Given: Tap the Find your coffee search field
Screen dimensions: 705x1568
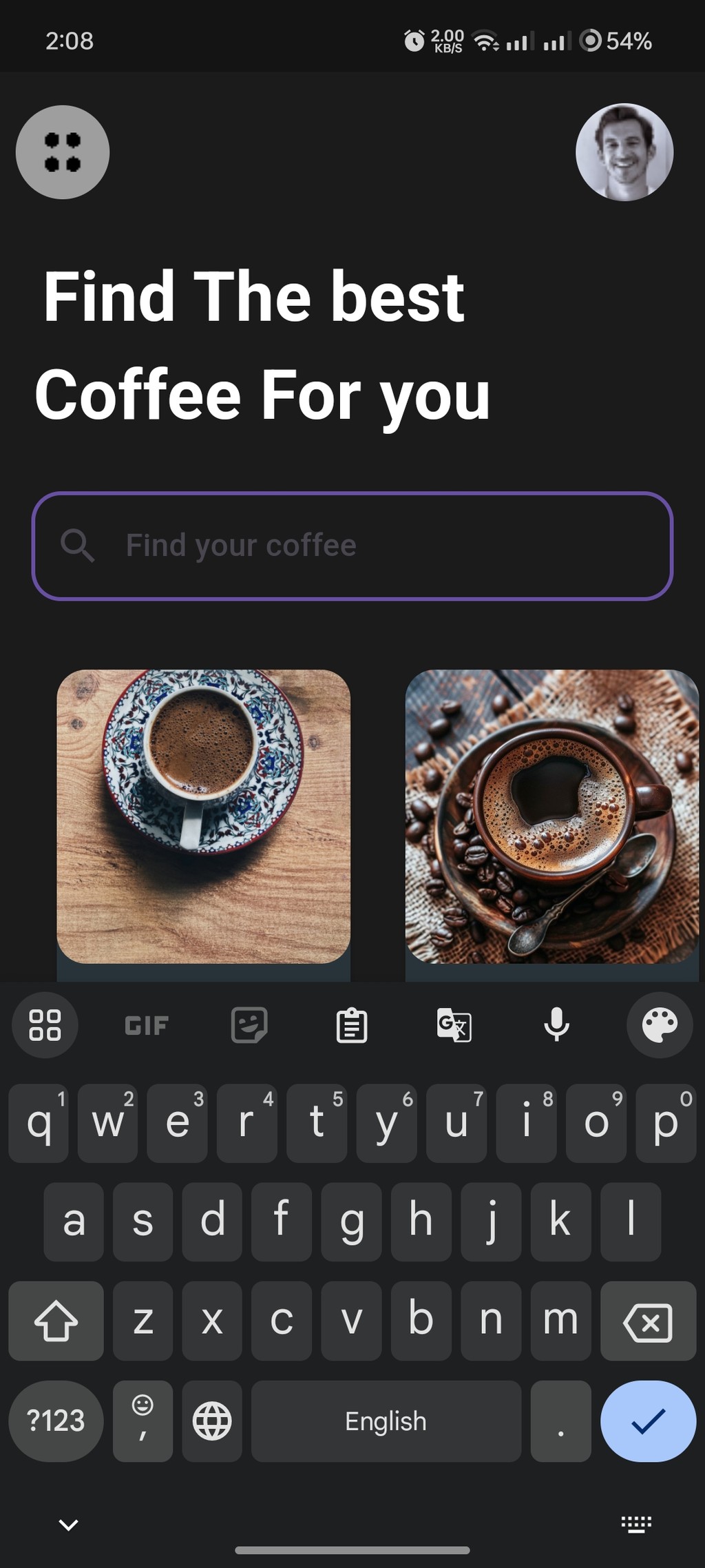Looking at the screenshot, I should coord(352,546).
